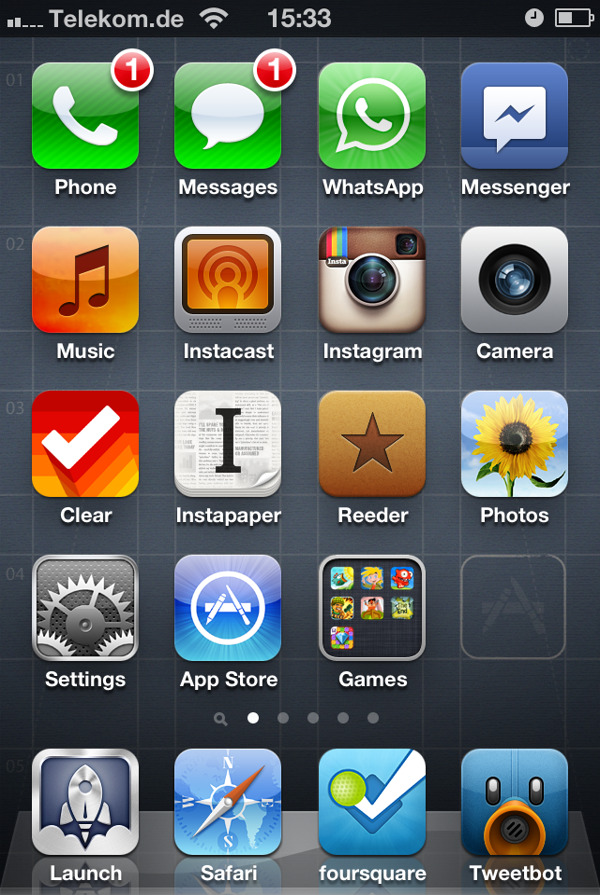Open Messages with one unread badge
Viewport: 600px width, 895px height.
[x=228, y=116]
